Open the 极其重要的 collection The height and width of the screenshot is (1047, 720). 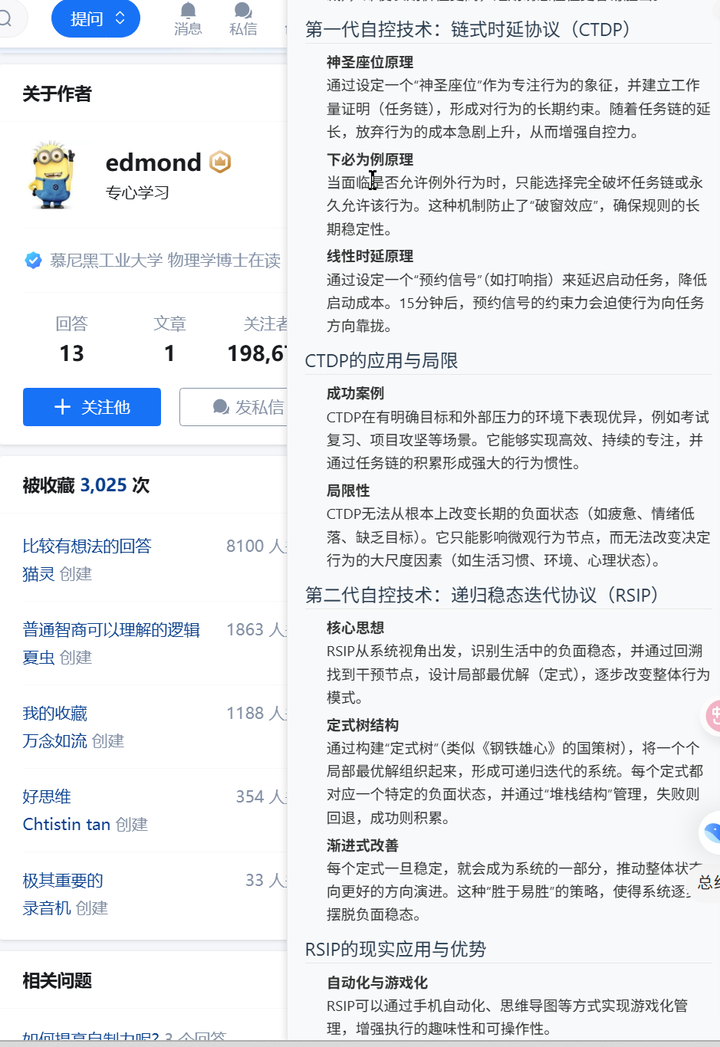[x=63, y=881]
